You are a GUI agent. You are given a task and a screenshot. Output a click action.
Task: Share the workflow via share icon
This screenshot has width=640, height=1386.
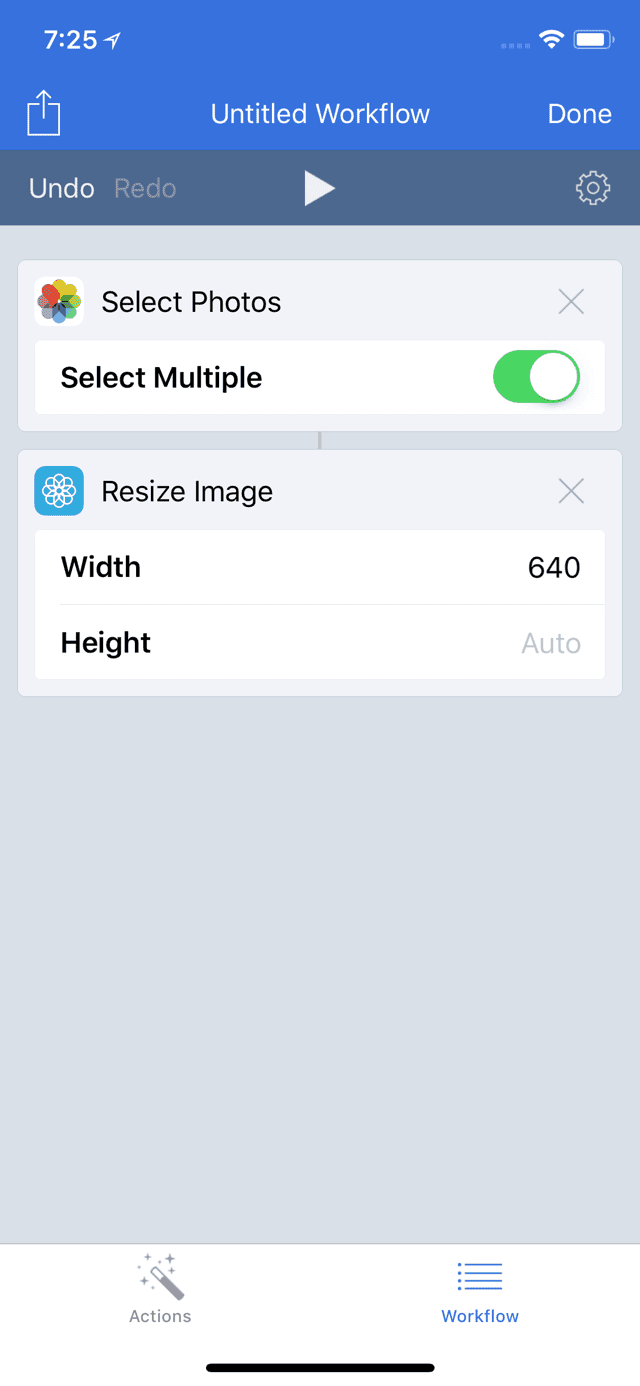(44, 113)
